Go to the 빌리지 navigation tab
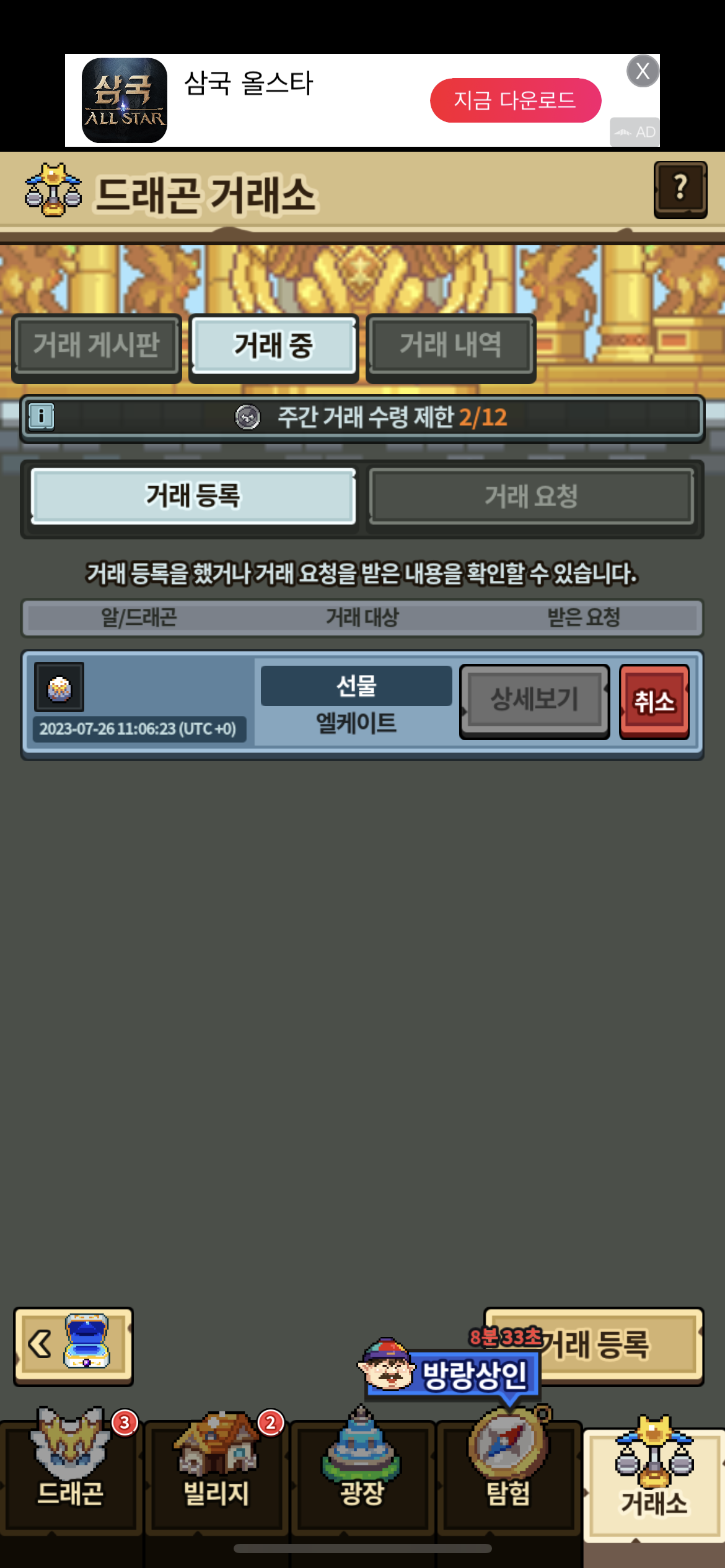Image resolution: width=725 pixels, height=1568 pixels. 216,1471
